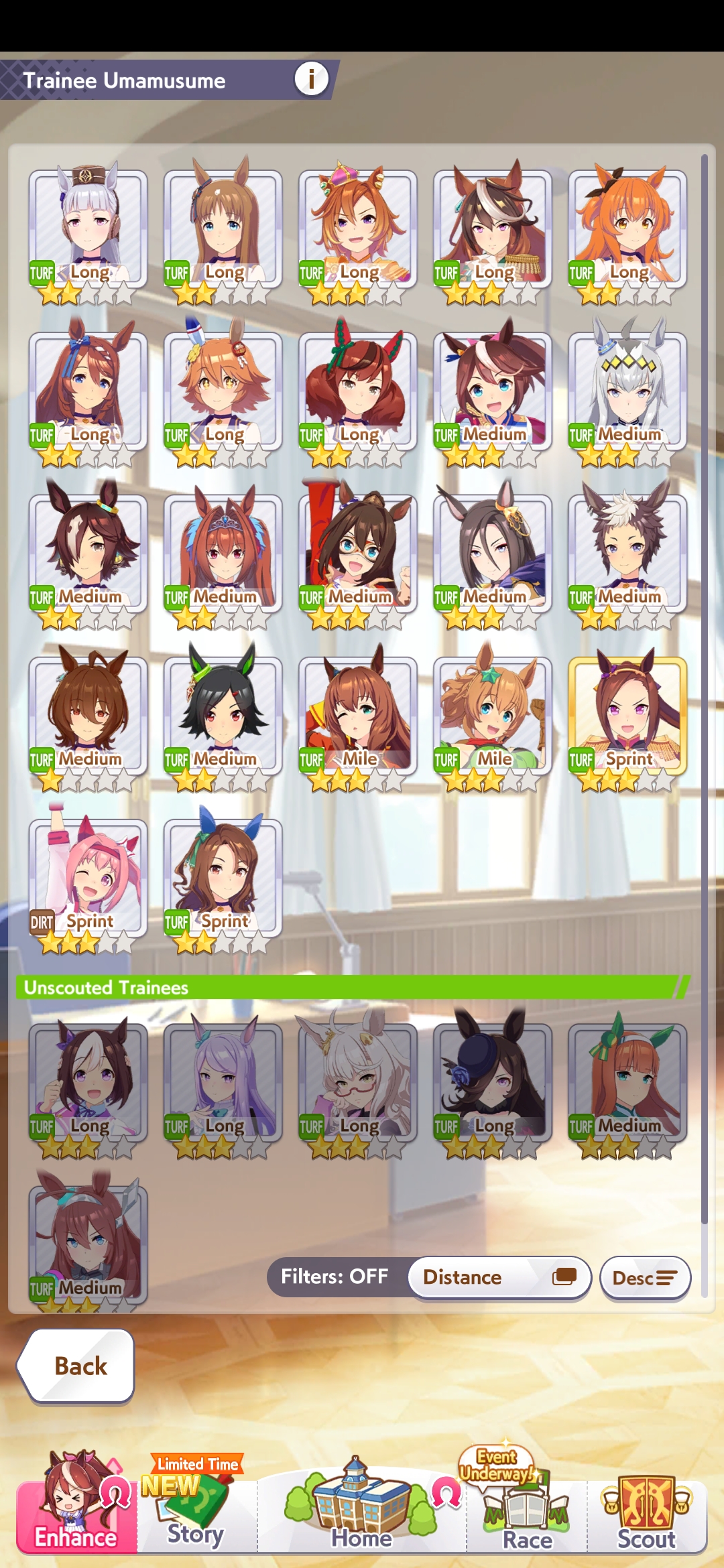The width and height of the screenshot is (724, 1568).
Task: Open the Race tab
Action: point(527,1508)
